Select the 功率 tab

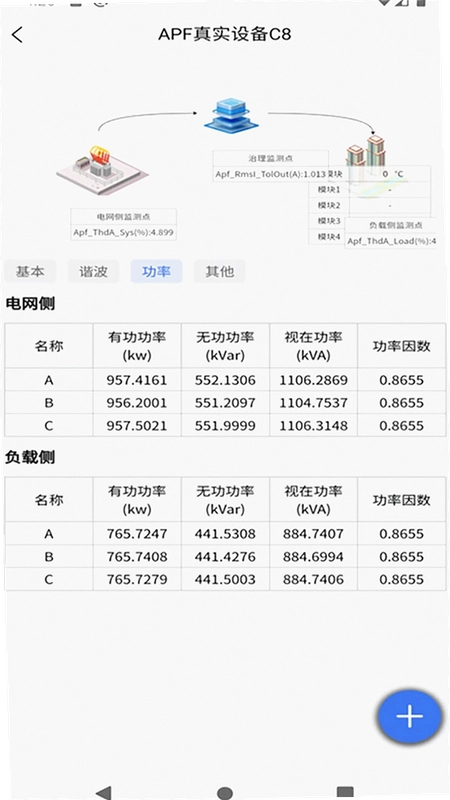tap(156, 271)
